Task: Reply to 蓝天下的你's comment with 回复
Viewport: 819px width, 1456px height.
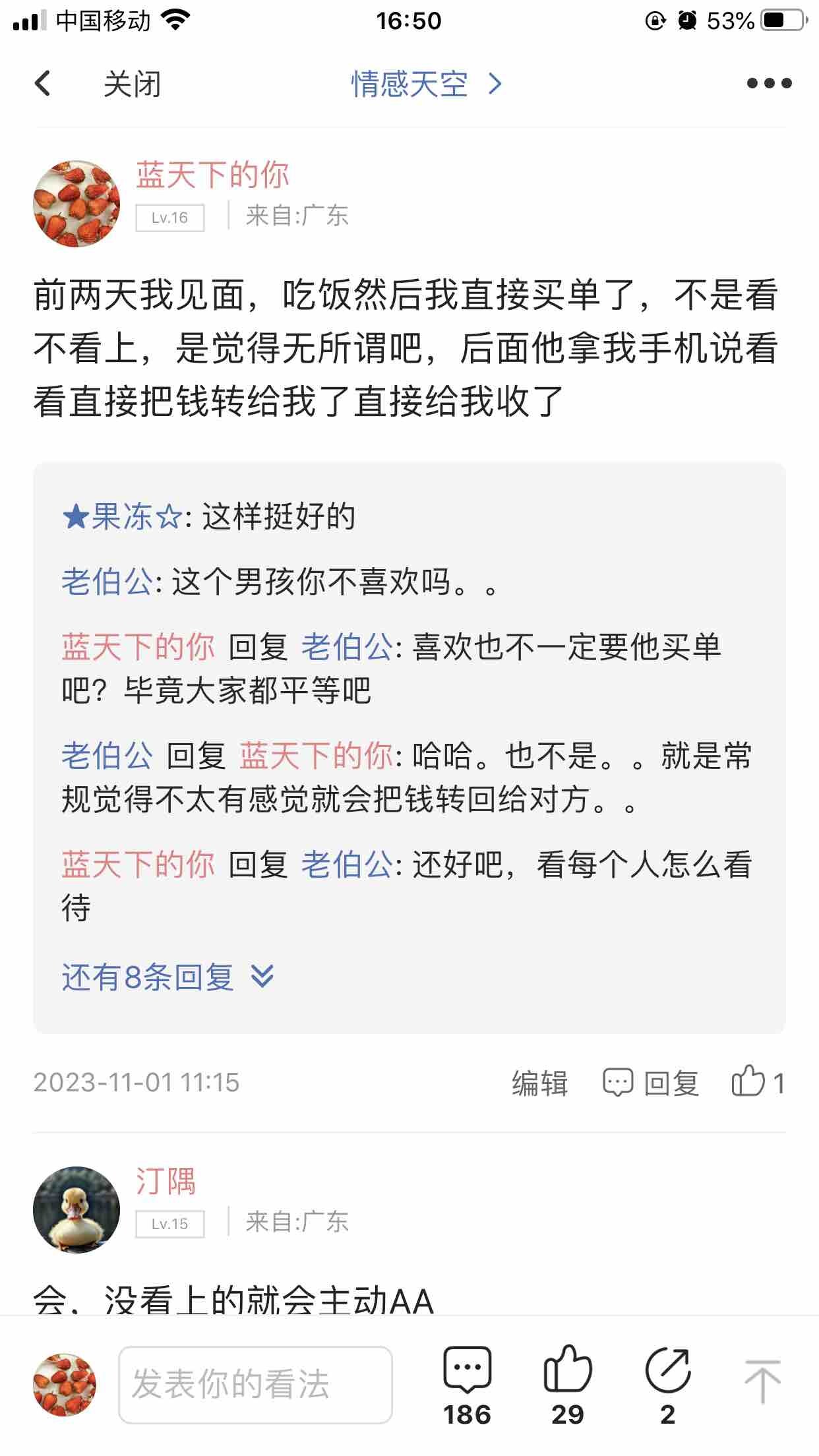Action: 652,1083
